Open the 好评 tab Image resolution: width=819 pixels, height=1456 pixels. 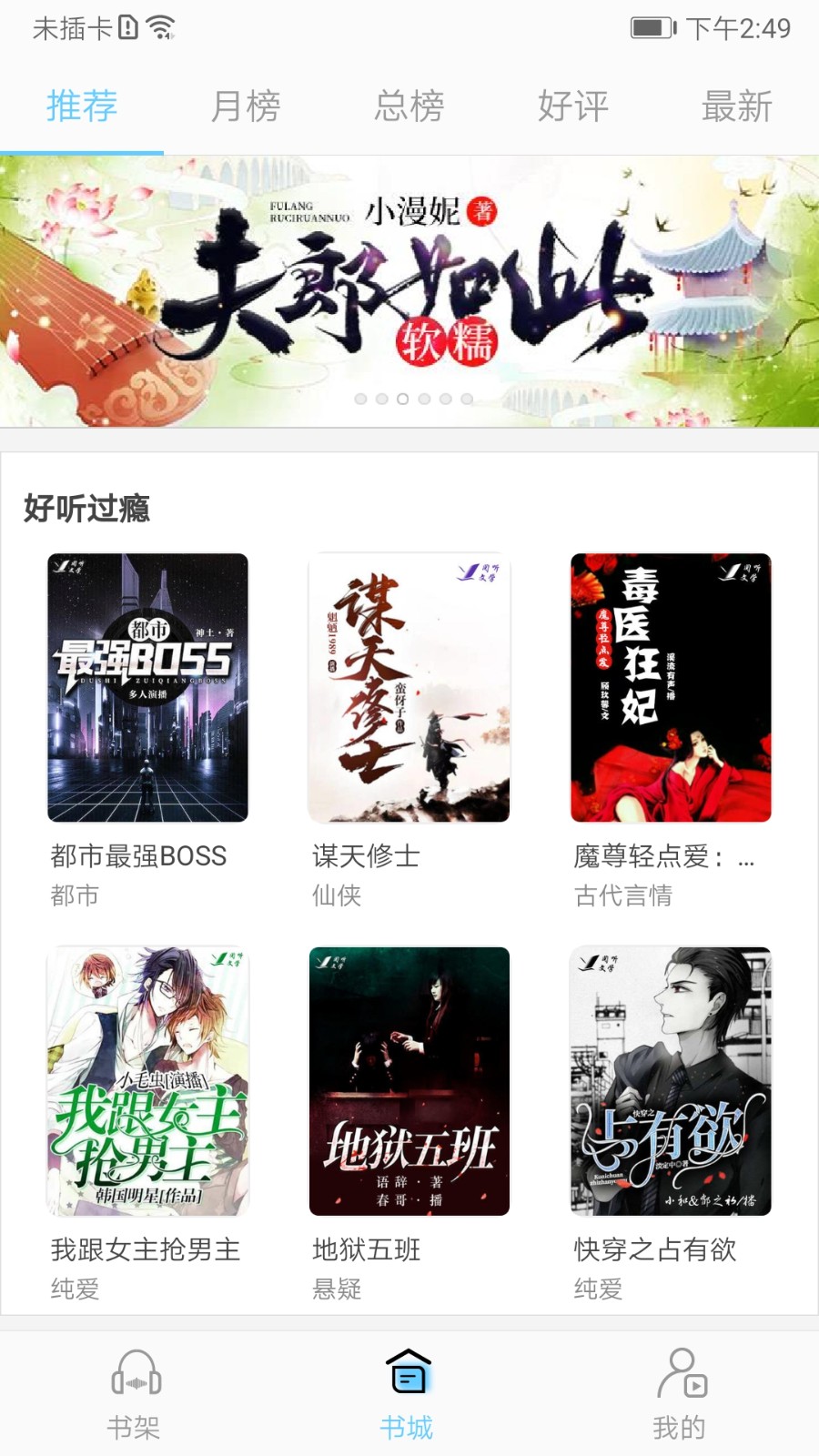pyautogui.click(x=573, y=106)
